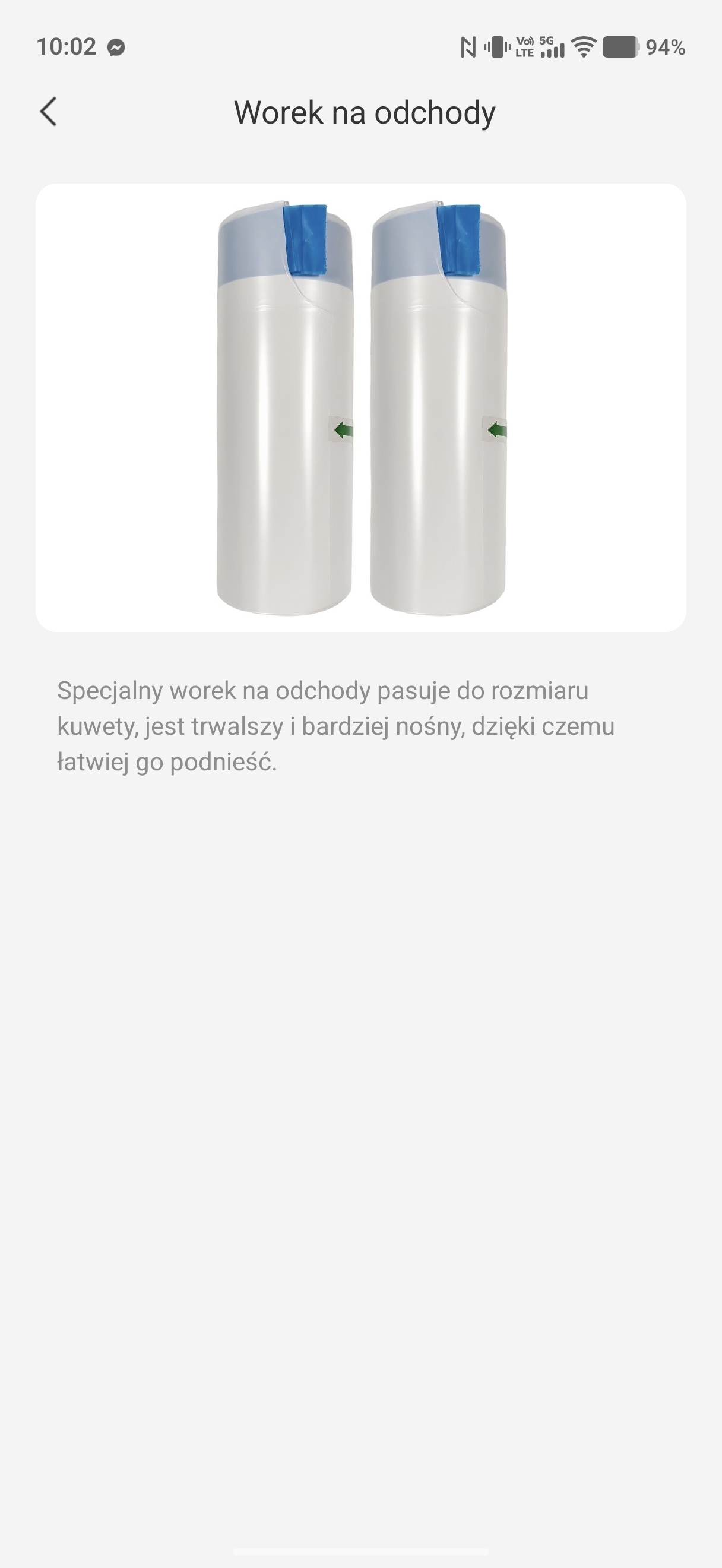Go back from Worek na odchody

point(48,112)
